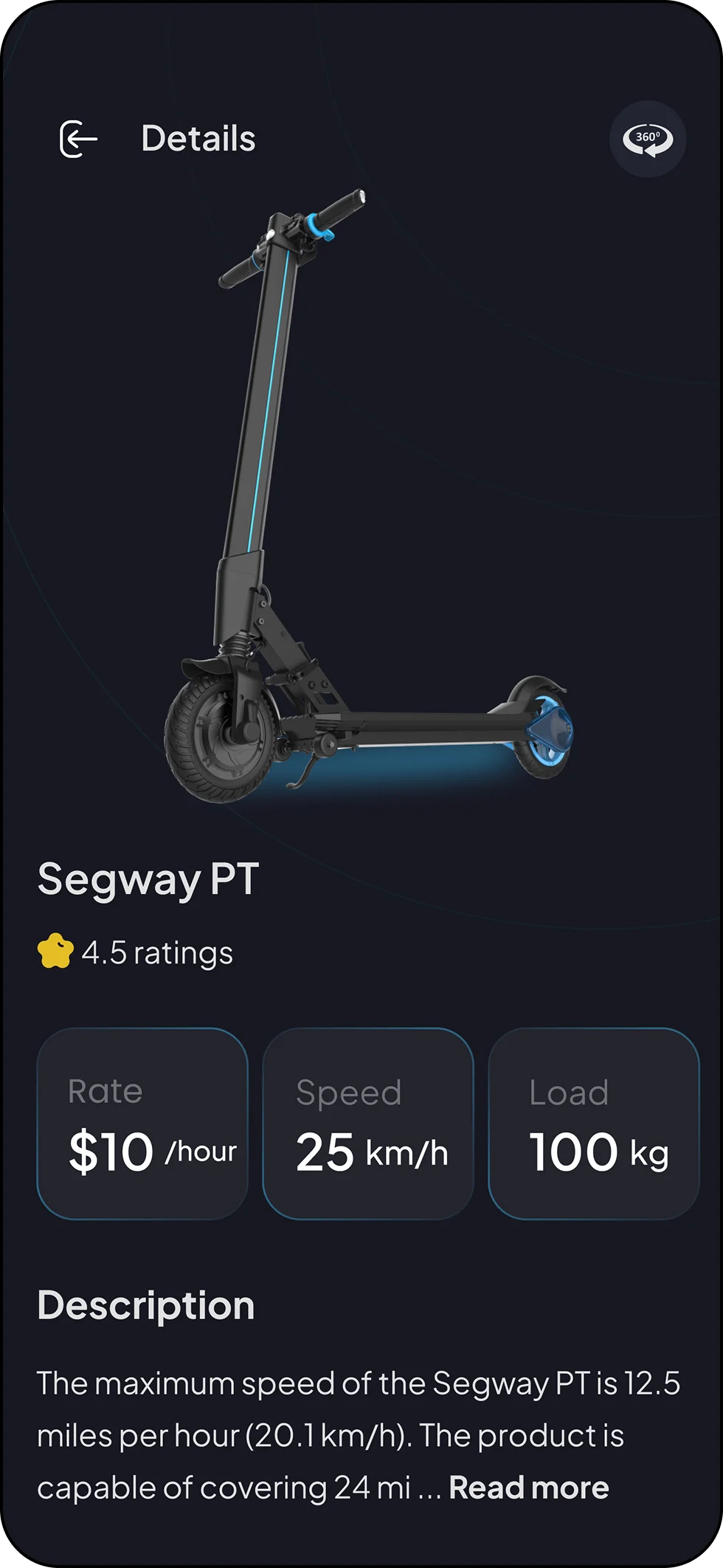Viewport: 723px width, 1568px height.
Task: Open the Rate card details
Action: (x=142, y=1124)
